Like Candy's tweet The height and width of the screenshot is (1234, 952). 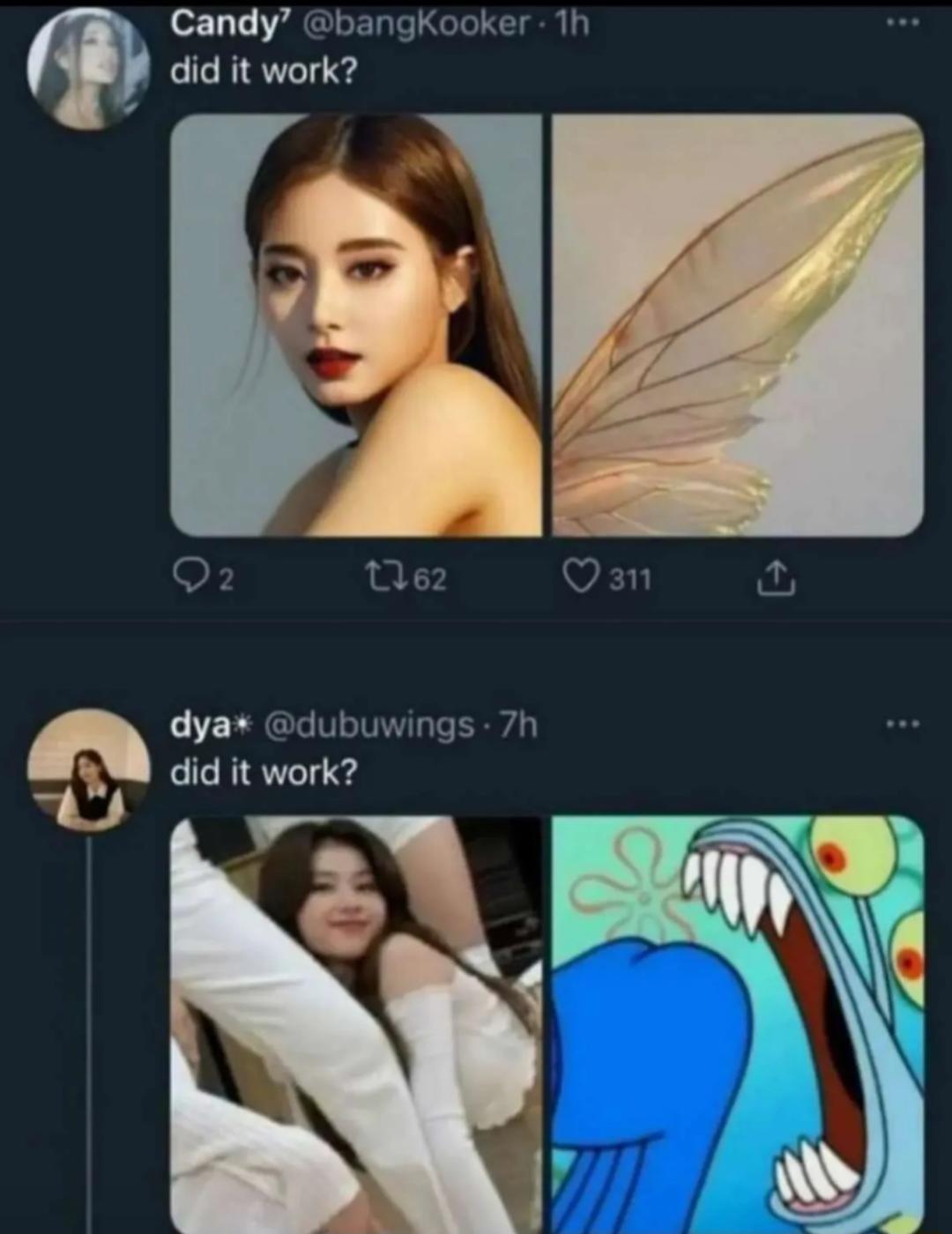(x=580, y=577)
